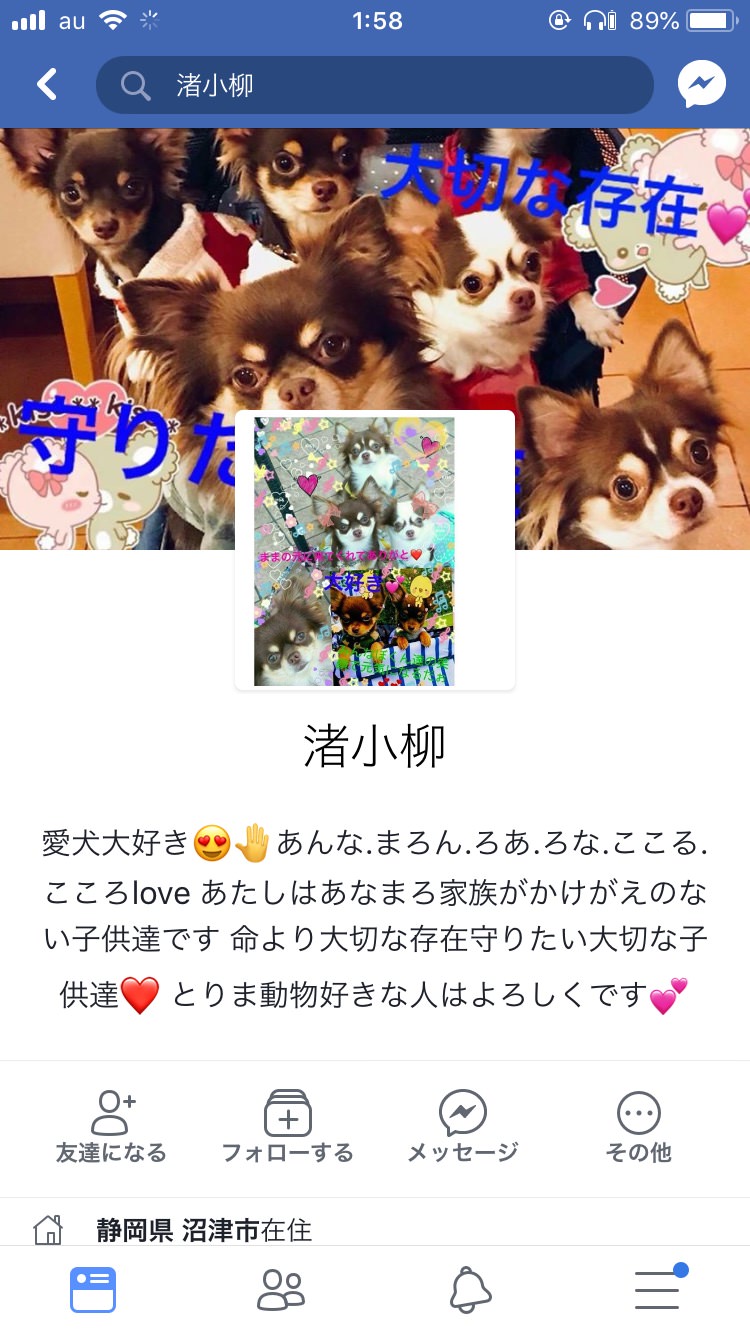
Task: Open the 静岡県 沼津市 location link
Action: 178,1230
